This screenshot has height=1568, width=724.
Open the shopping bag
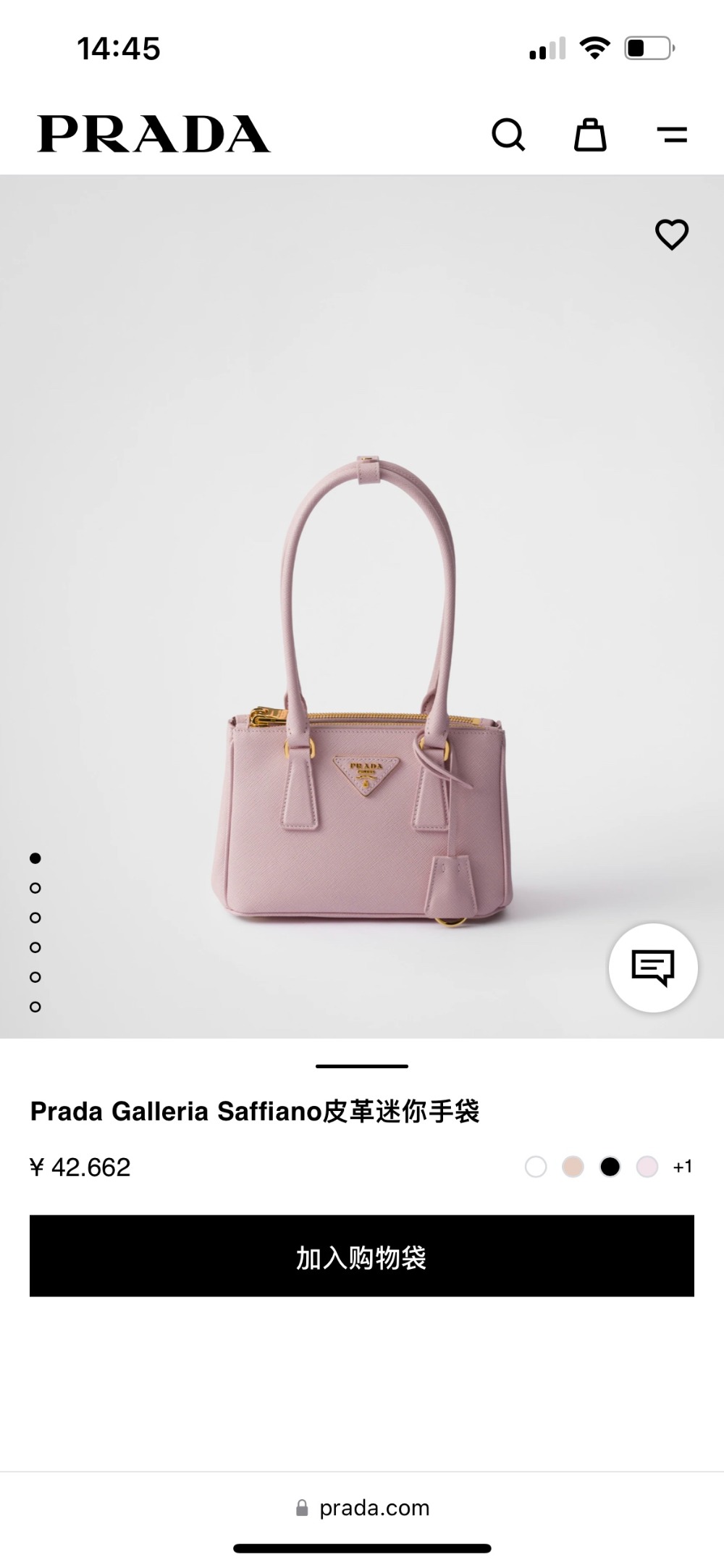click(590, 135)
